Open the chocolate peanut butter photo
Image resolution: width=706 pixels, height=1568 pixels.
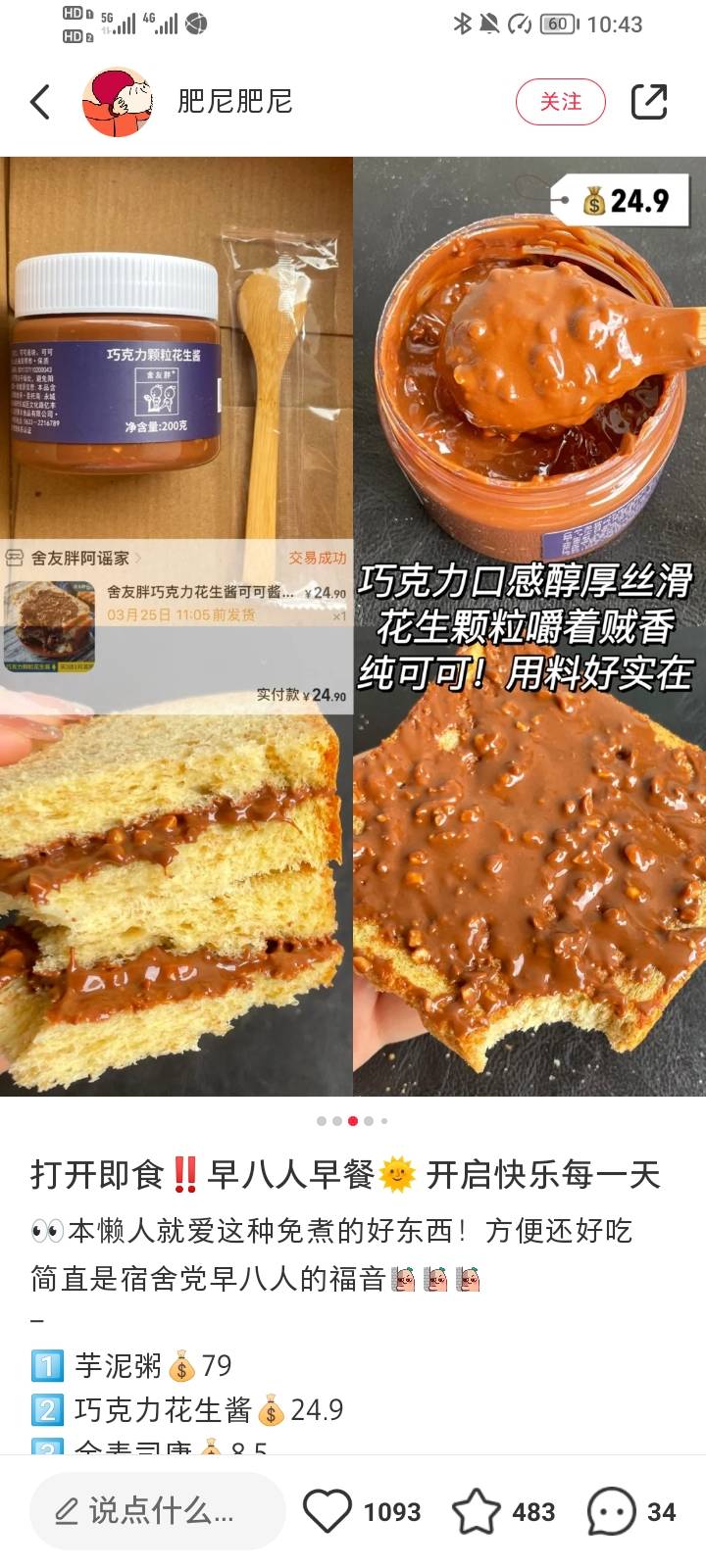(x=353, y=627)
